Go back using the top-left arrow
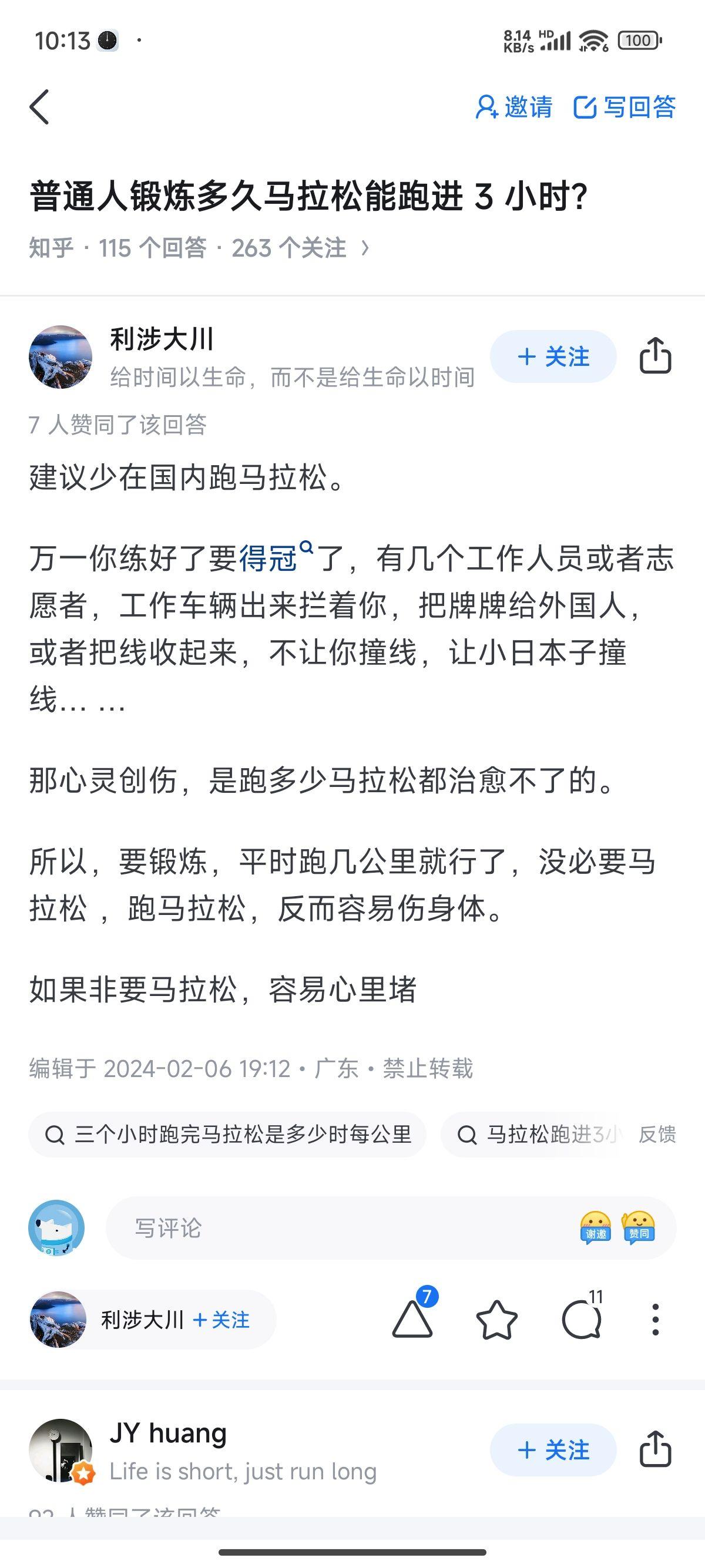Viewport: 705px width, 1568px height. 39,107
